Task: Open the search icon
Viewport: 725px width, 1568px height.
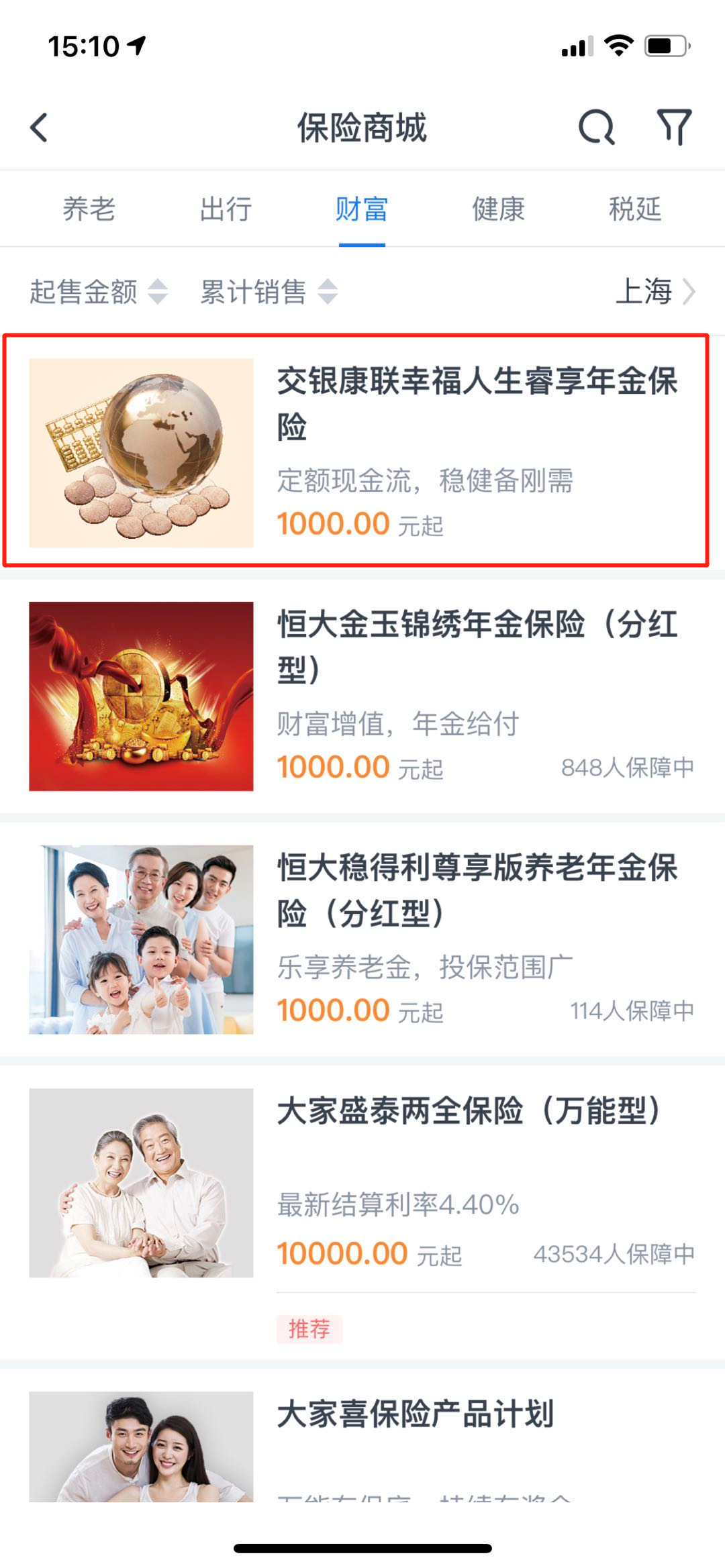Action: point(596,127)
